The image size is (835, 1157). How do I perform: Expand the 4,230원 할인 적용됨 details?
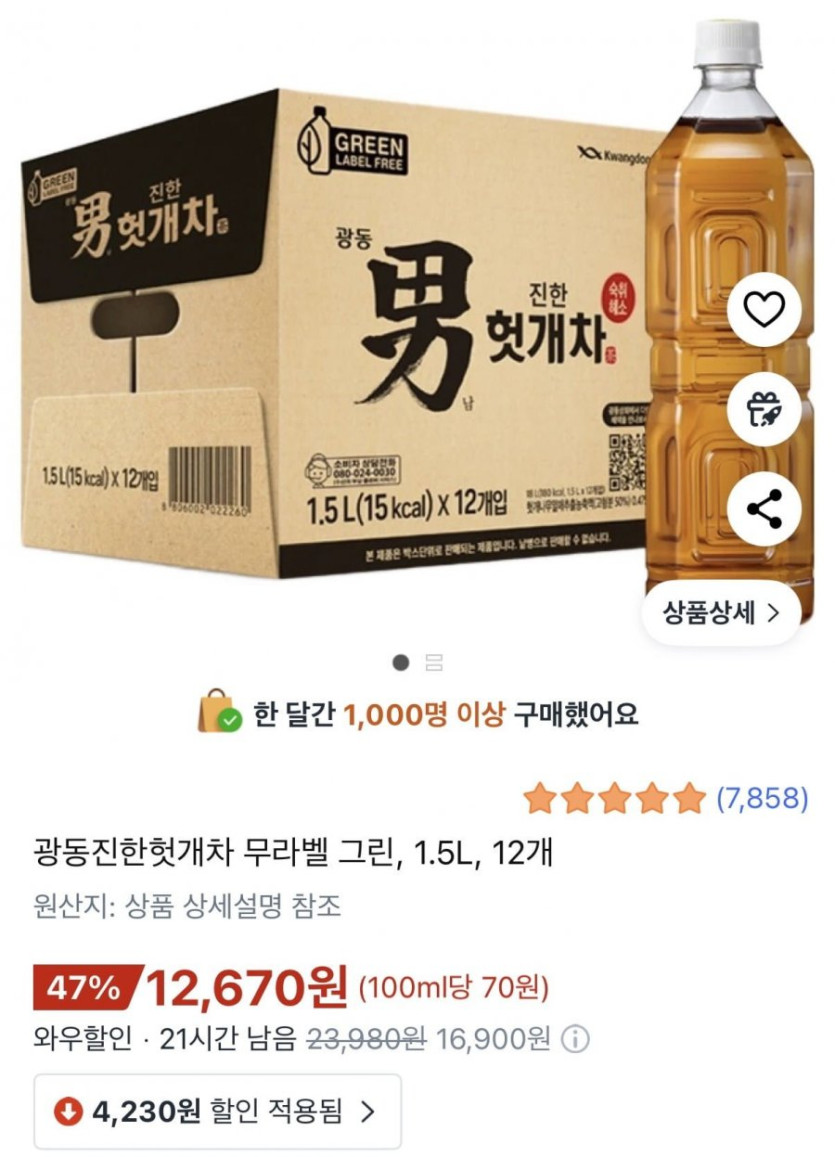[218, 1111]
